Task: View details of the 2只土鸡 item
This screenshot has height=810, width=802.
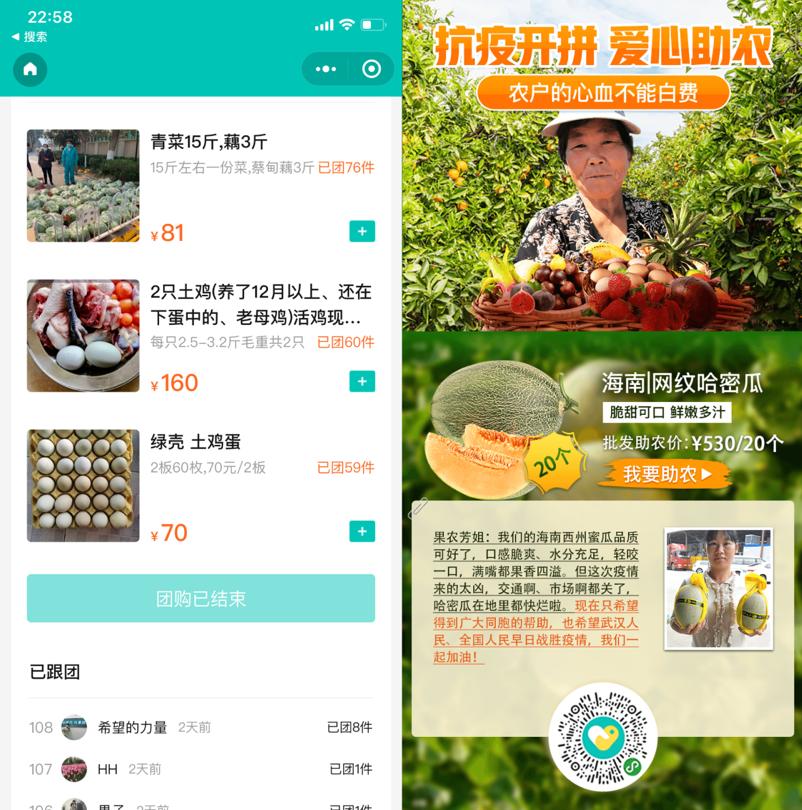Action: coord(260,303)
